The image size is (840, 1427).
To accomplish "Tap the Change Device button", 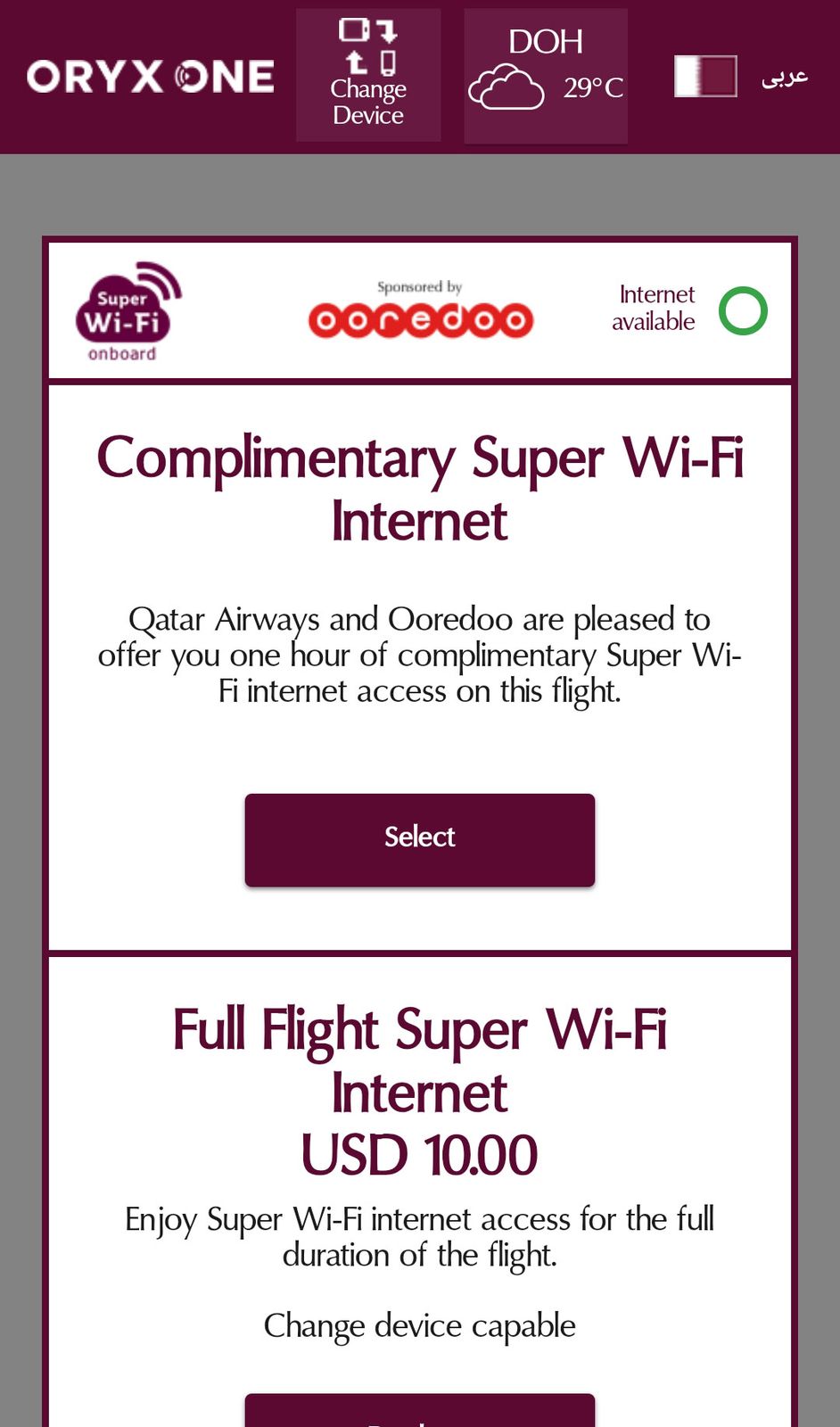I will point(368,76).
